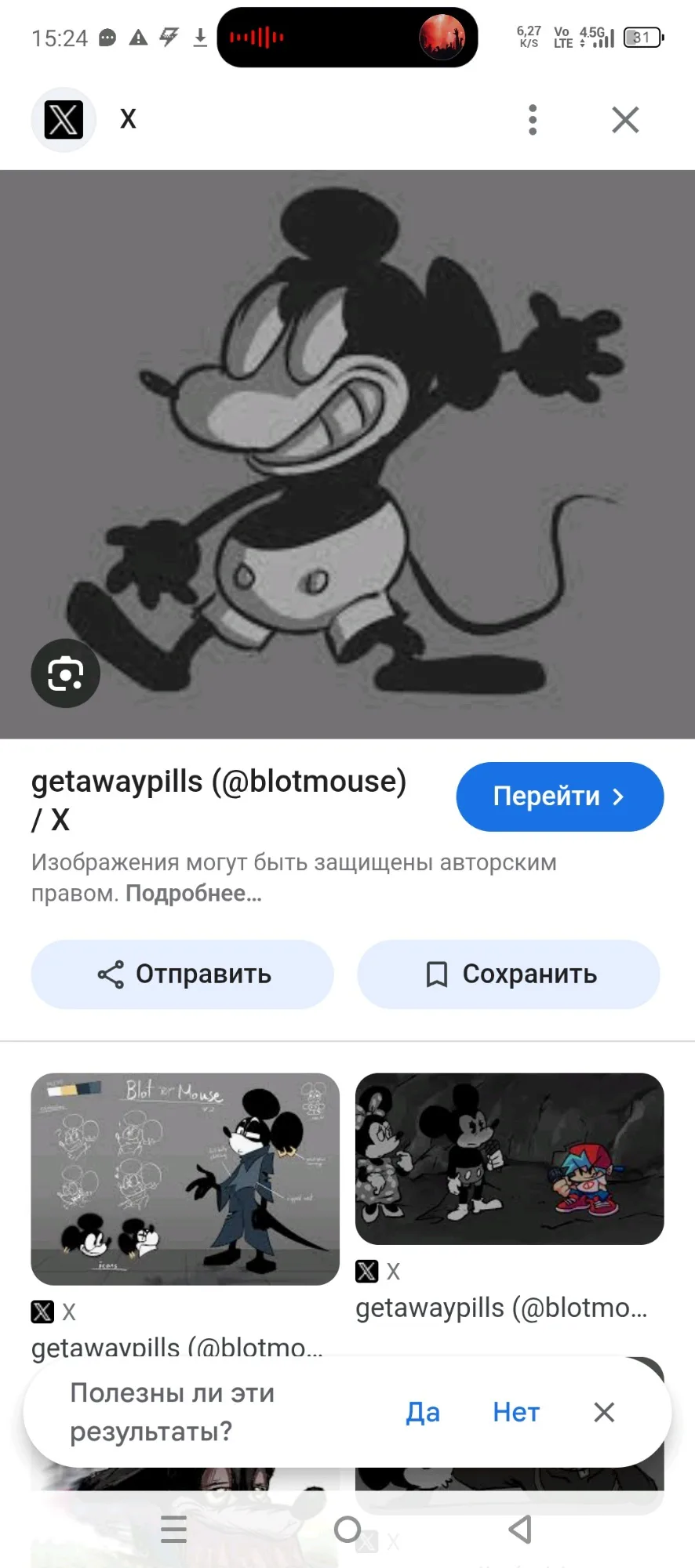Open the three-dot overflow menu
695x1568 pixels.
point(533,120)
